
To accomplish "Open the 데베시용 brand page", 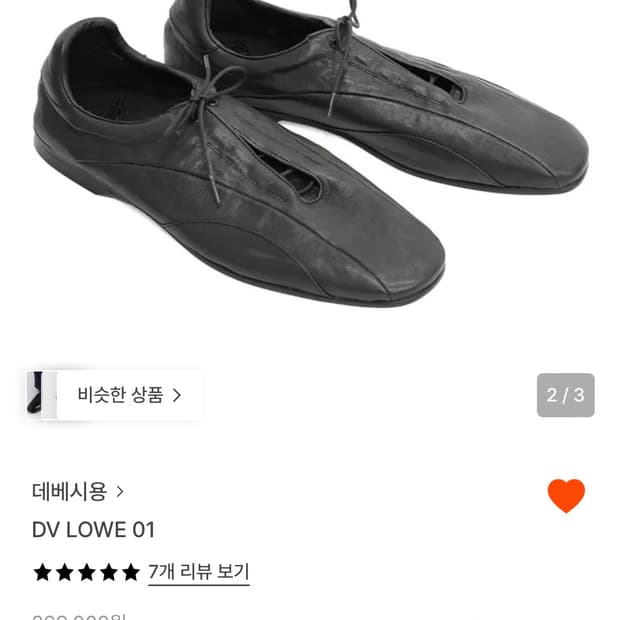I will [78, 491].
